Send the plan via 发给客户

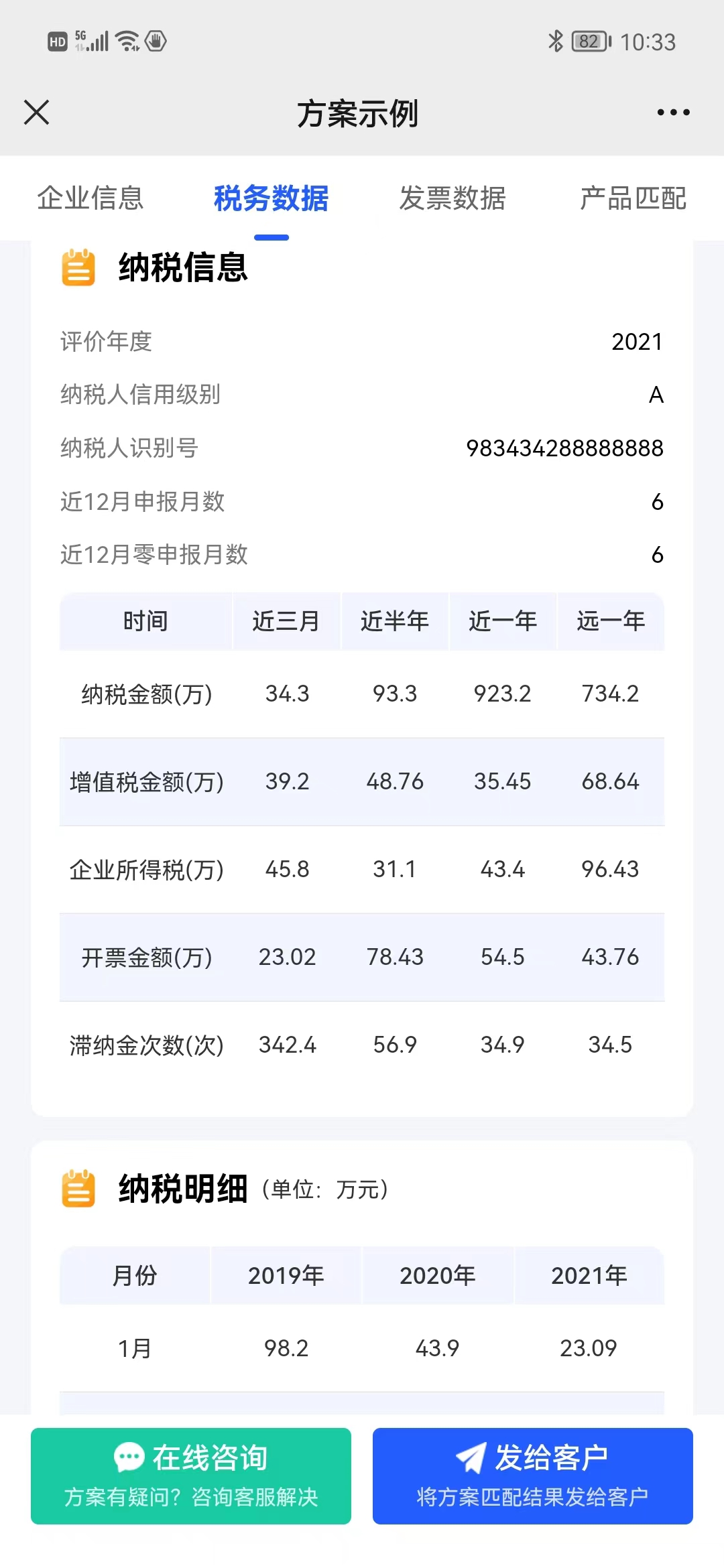533,1476
